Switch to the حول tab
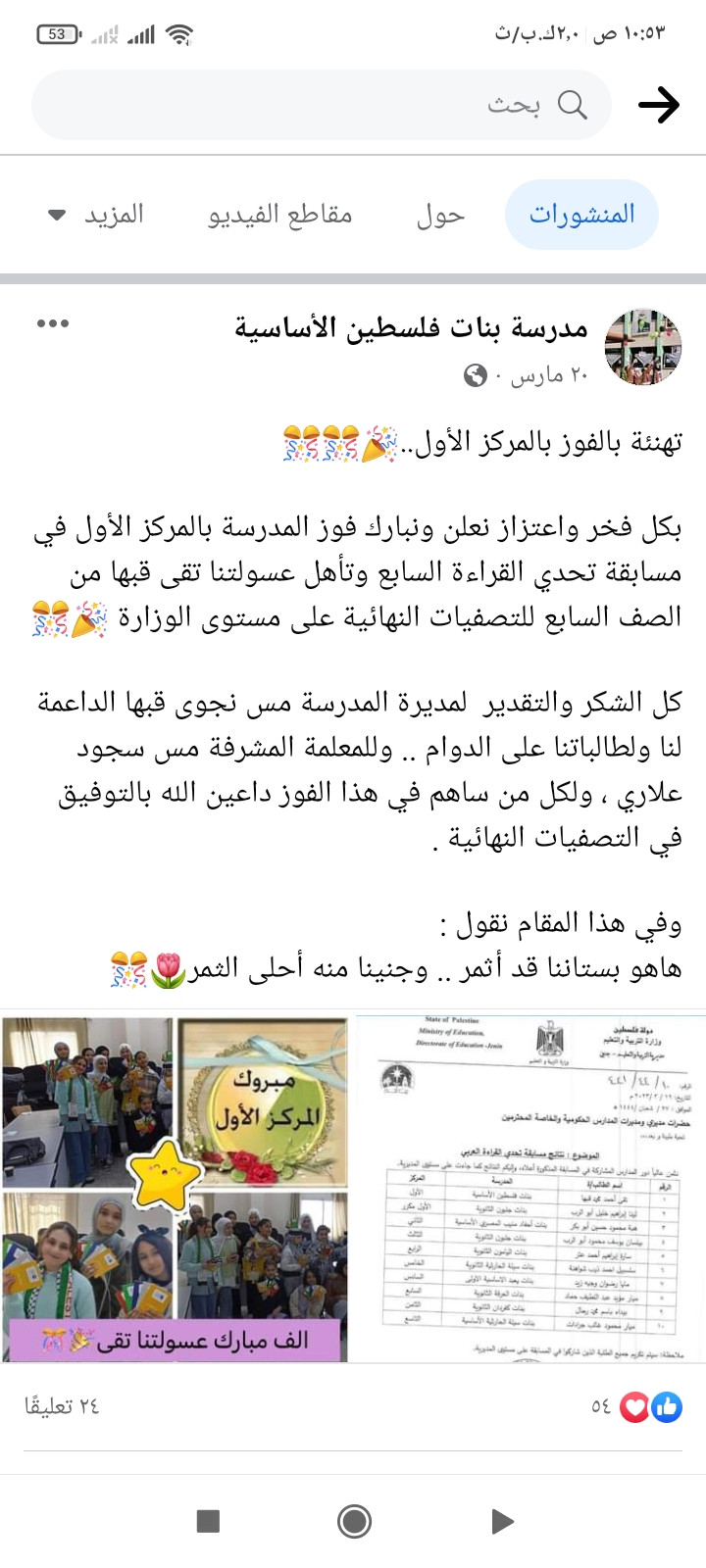This screenshot has width=706, height=1568. coord(440,215)
